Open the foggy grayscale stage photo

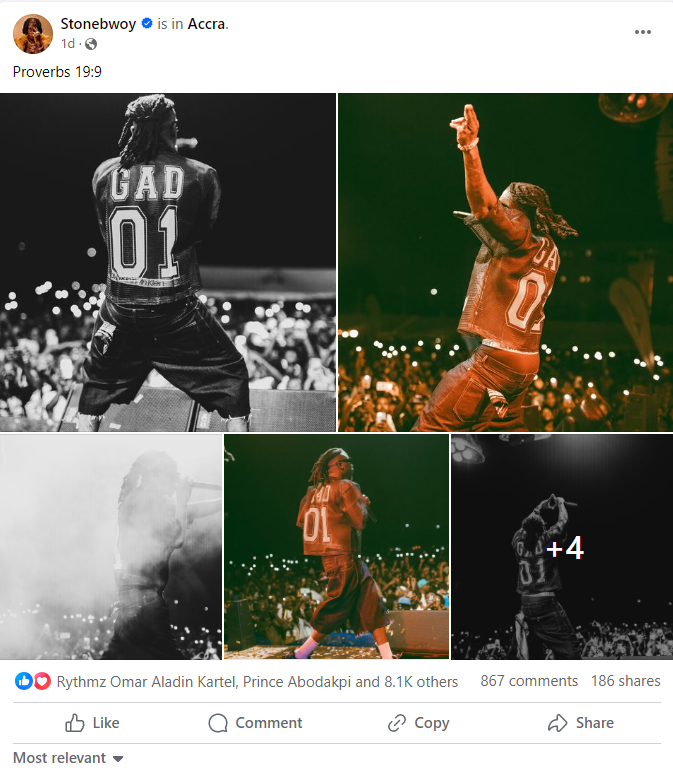tap(111, 547)
